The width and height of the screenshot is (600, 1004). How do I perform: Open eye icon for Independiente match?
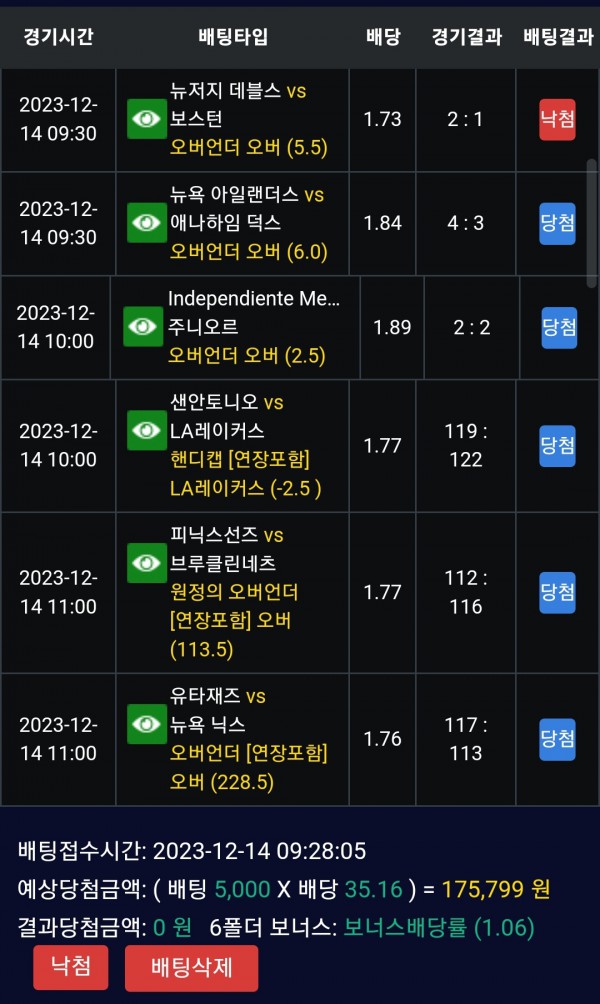click(x=143, y=326)
